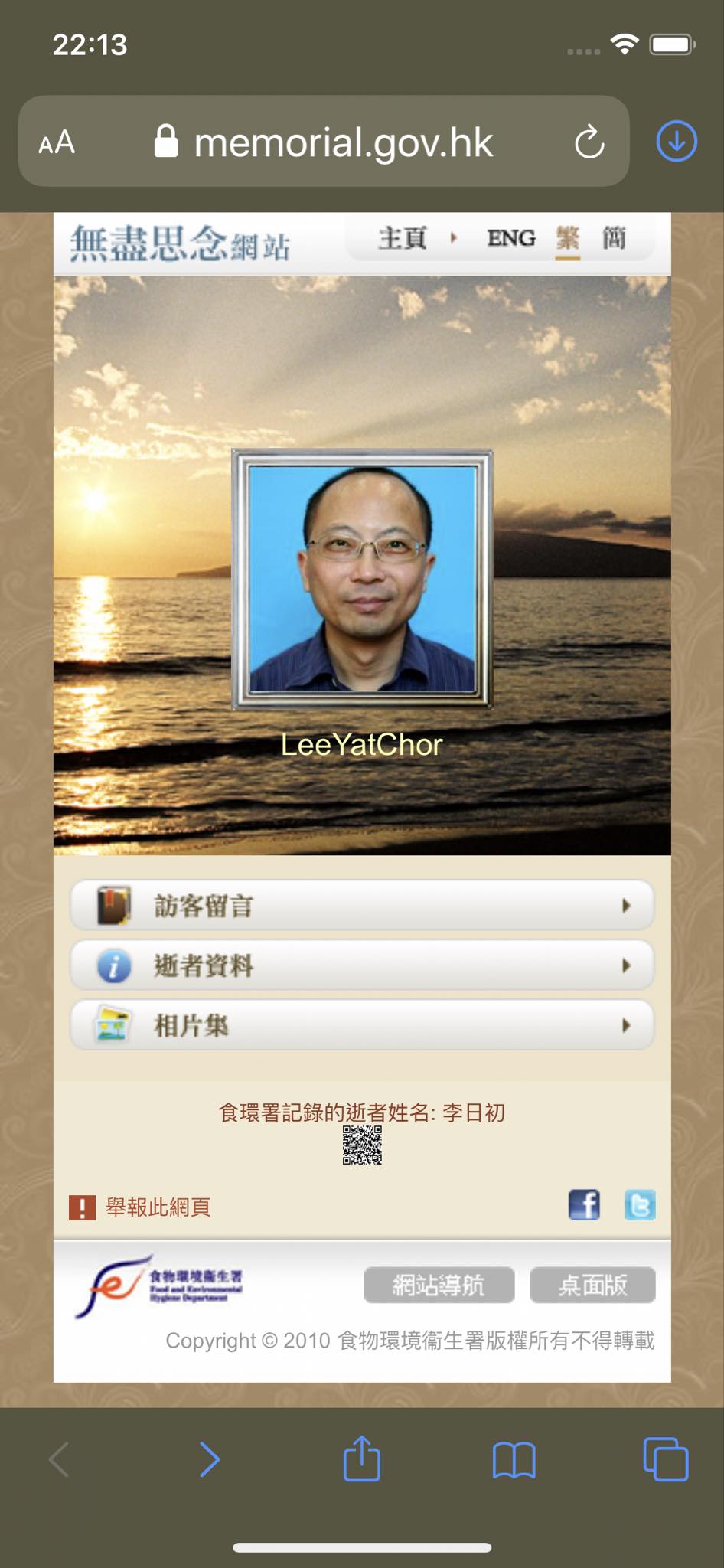Share page on Facebook
The width and height of the screenshot is (724, 1568).
pos(584,1205)
